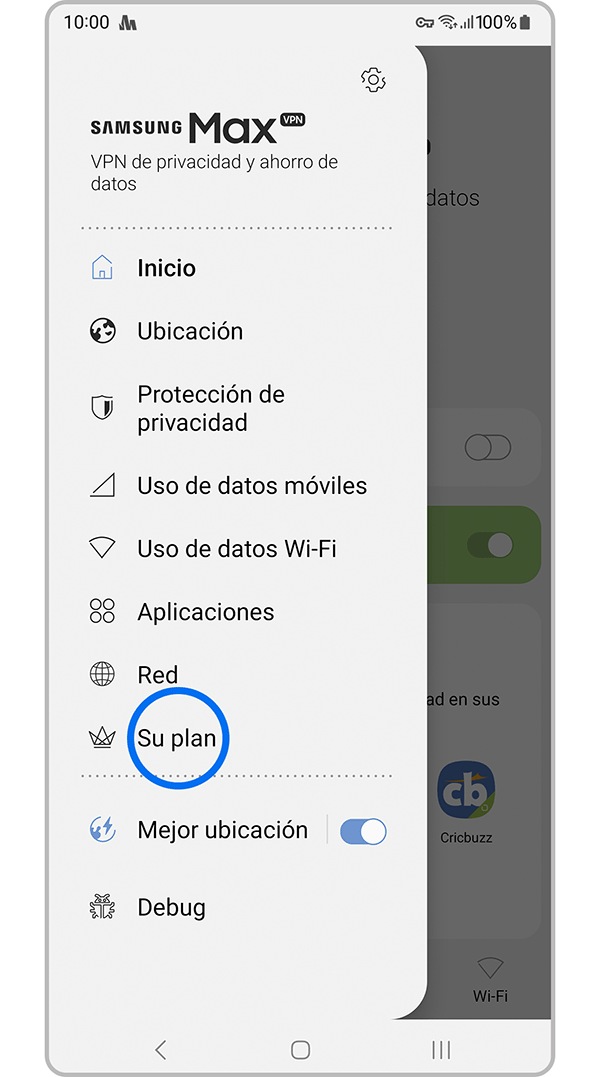600x1077 pixels.
Task: Open Red menu item
Action: (157, 675)
